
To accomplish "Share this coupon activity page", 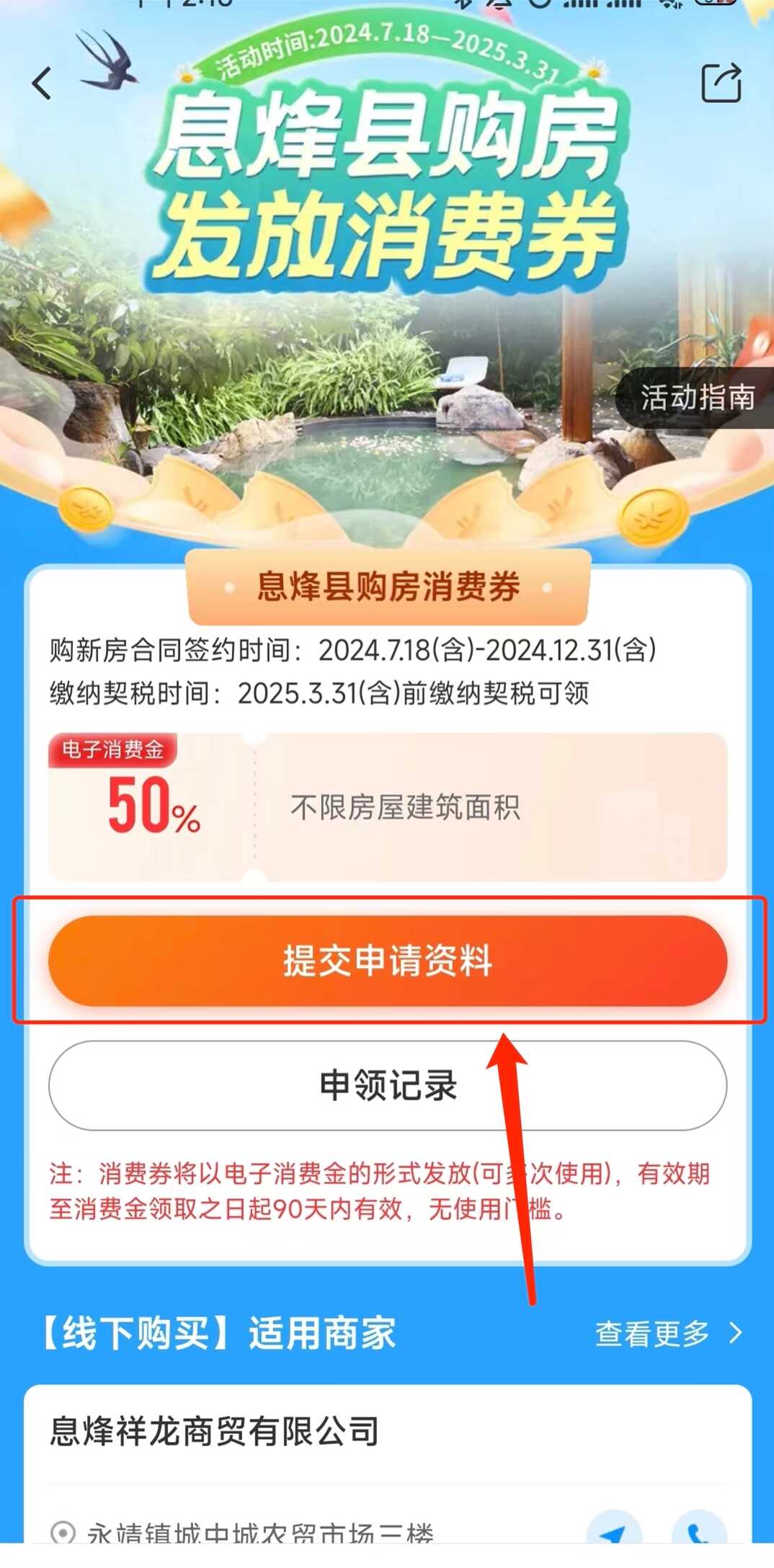I will [x=721, y=84].
